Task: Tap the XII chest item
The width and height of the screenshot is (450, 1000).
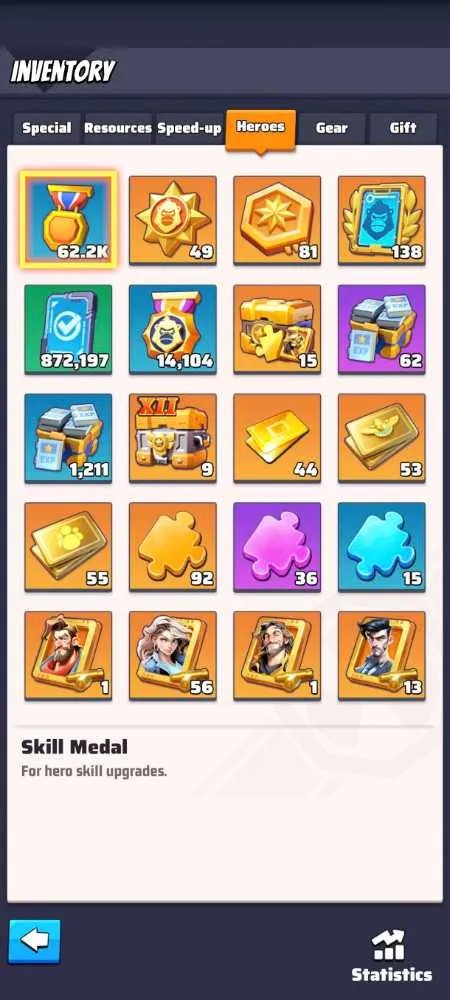Action: click(173, 438)
